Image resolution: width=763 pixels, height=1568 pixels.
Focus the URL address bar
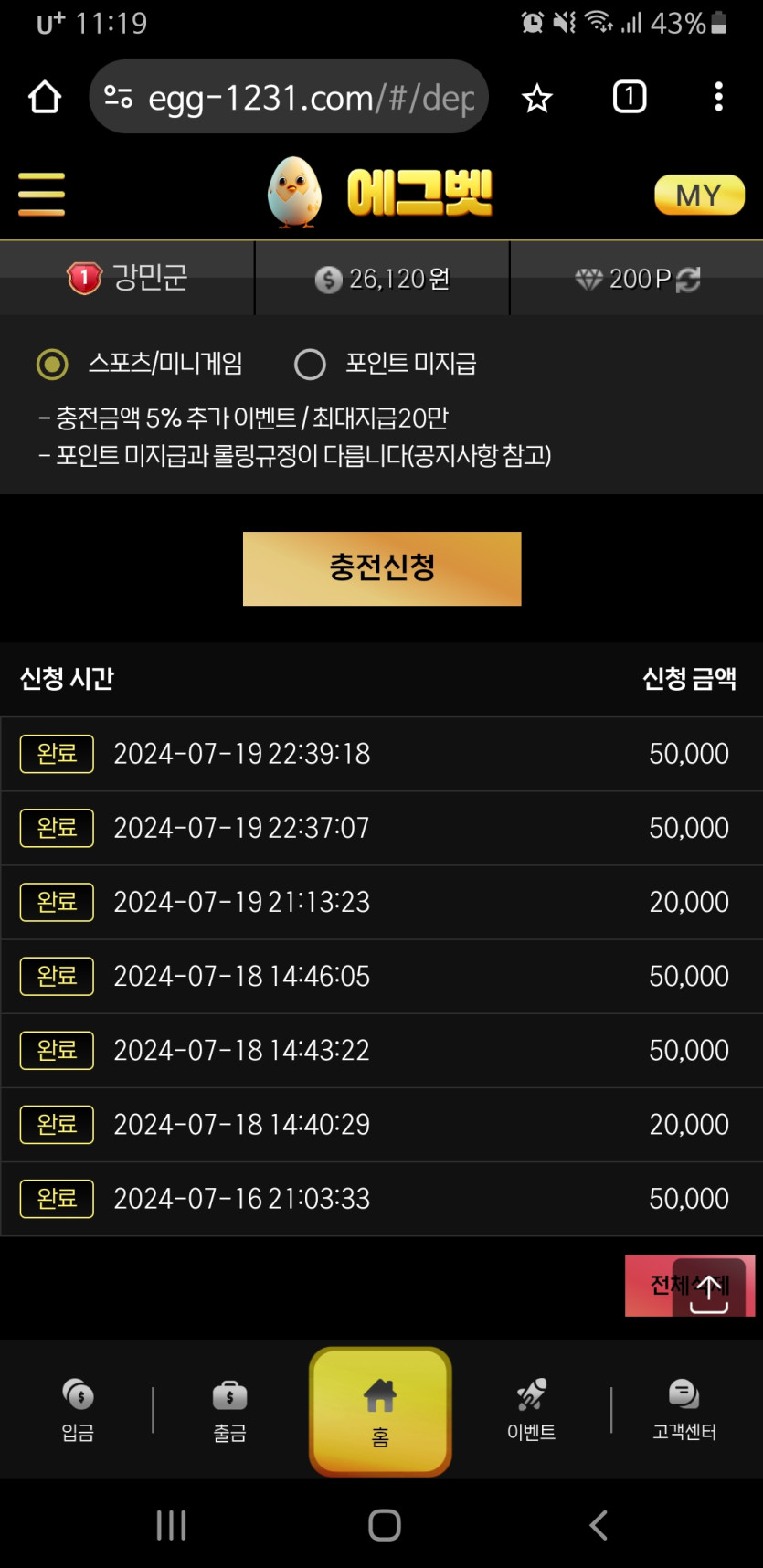(289, 97)
